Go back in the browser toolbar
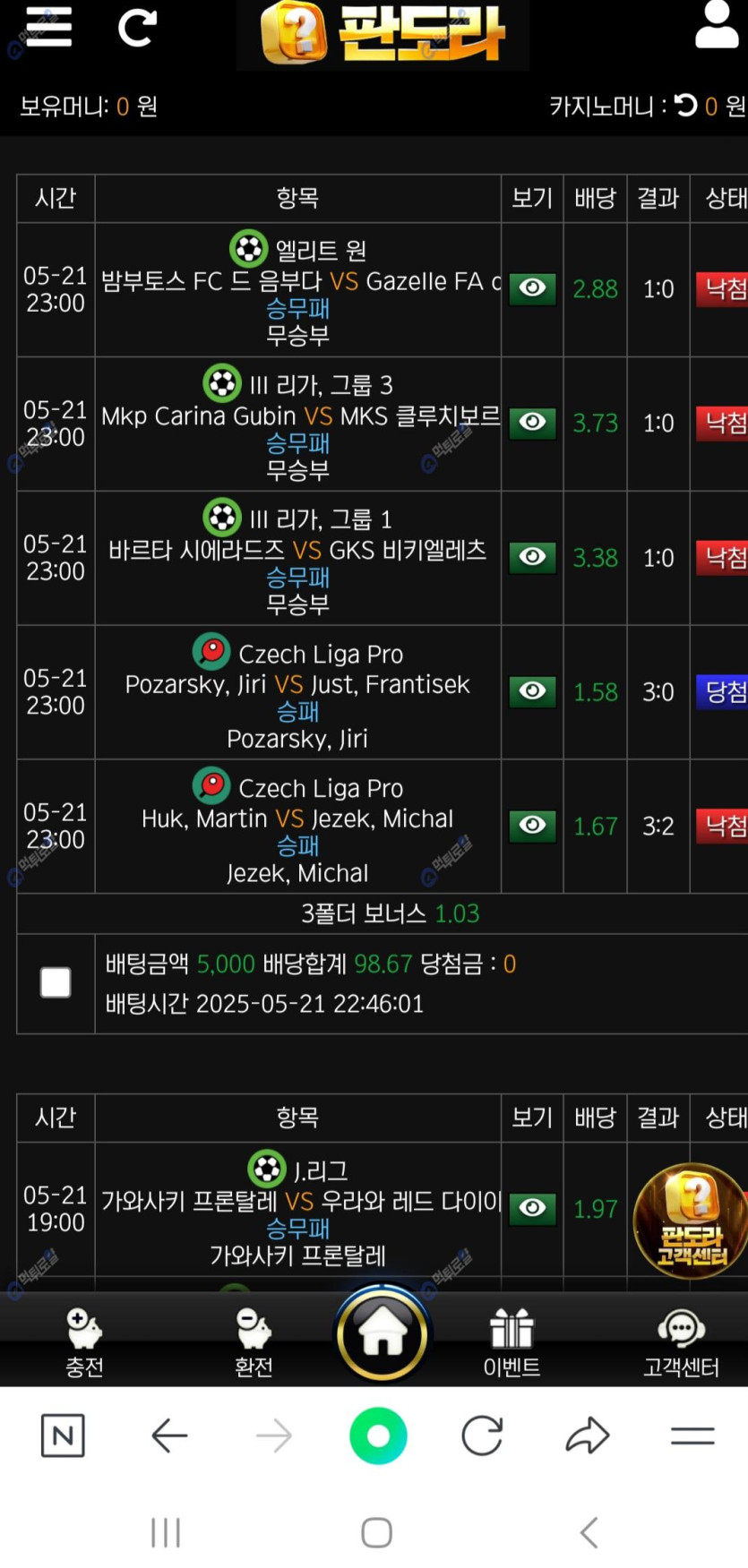Screen dimensions: 748x1568 [169, 1436]
